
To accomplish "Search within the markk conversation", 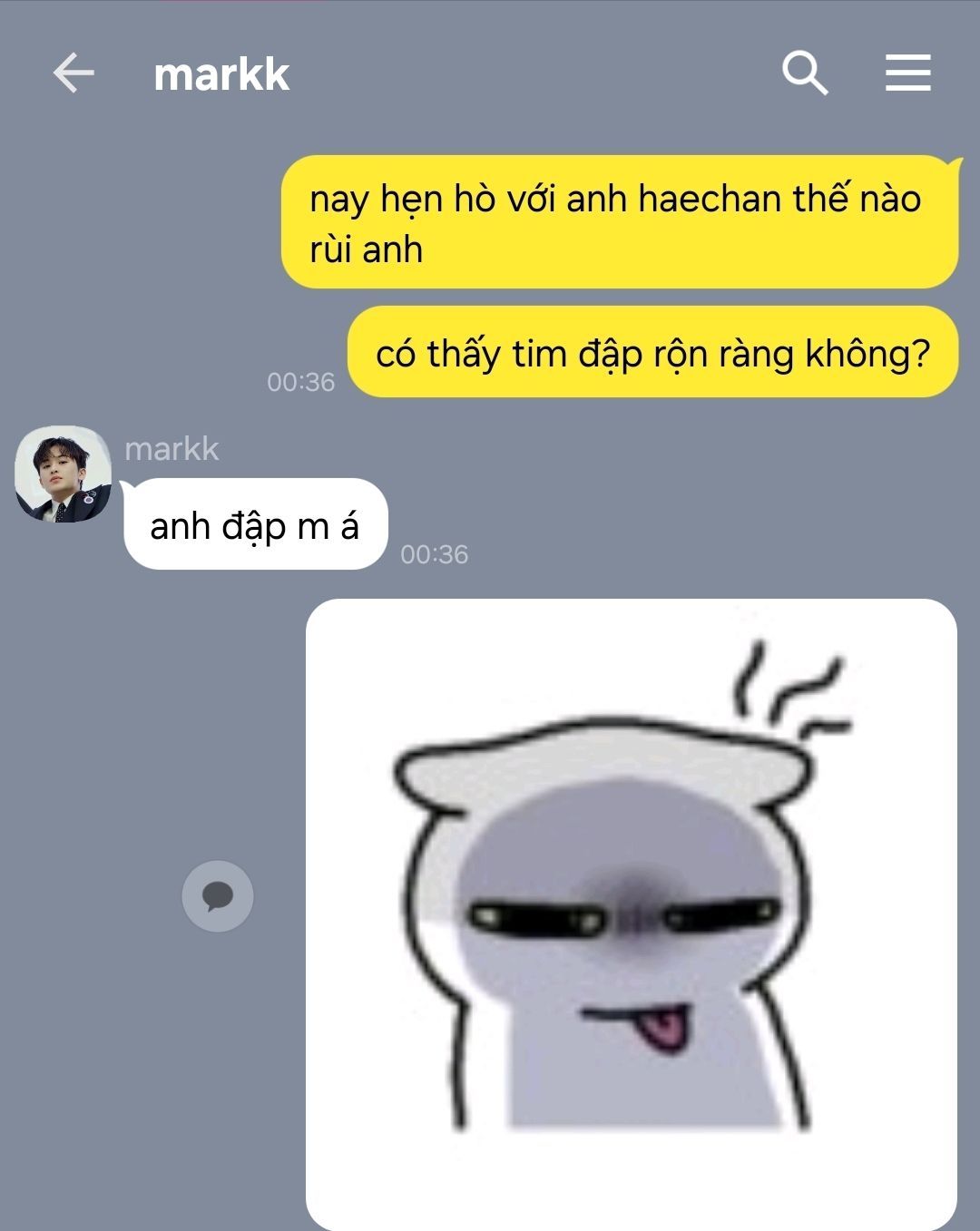I will pyautogui.click(x=805, y=73).
